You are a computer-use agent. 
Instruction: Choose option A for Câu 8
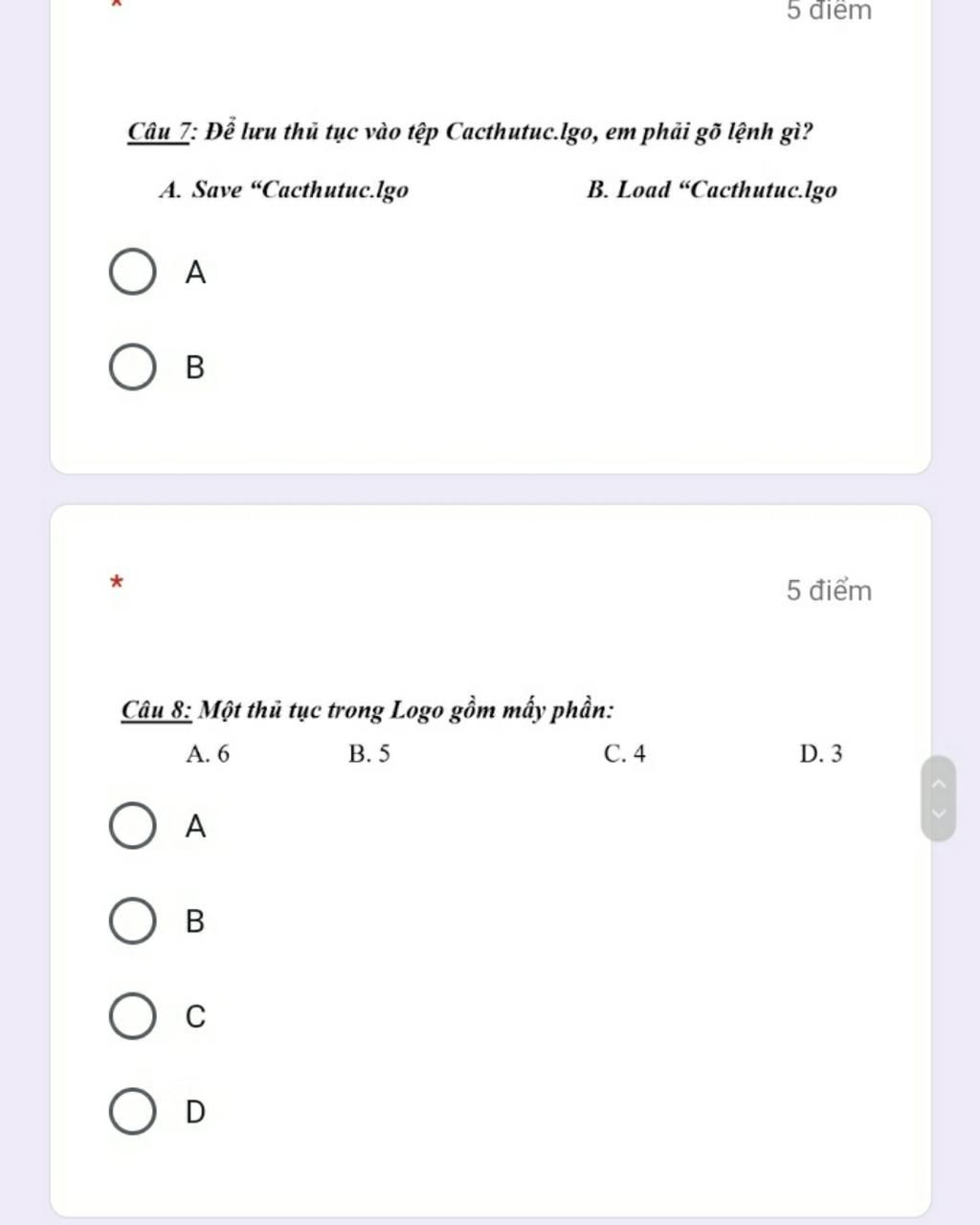click(133, 826)
